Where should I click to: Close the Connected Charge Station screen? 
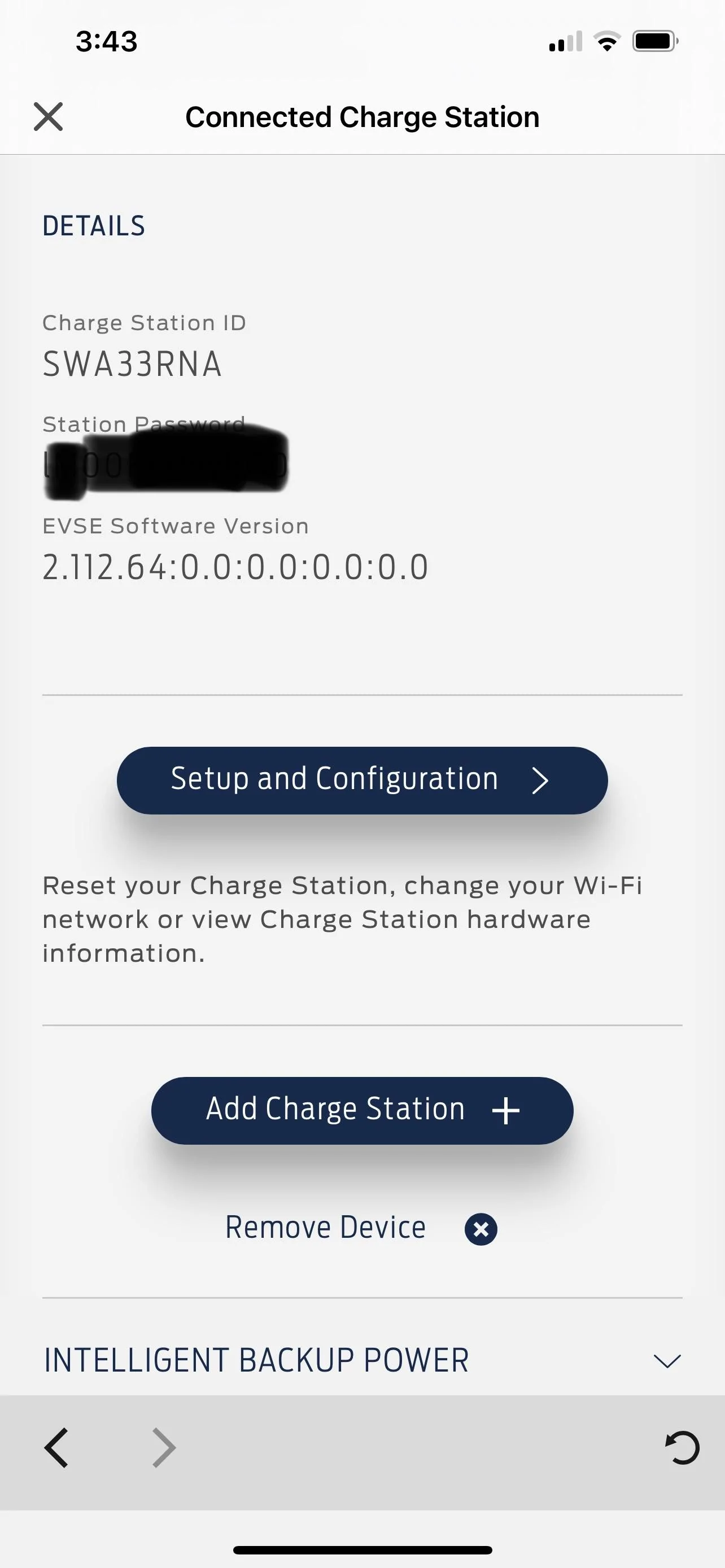pyautogui.click(x=48, y=116)
